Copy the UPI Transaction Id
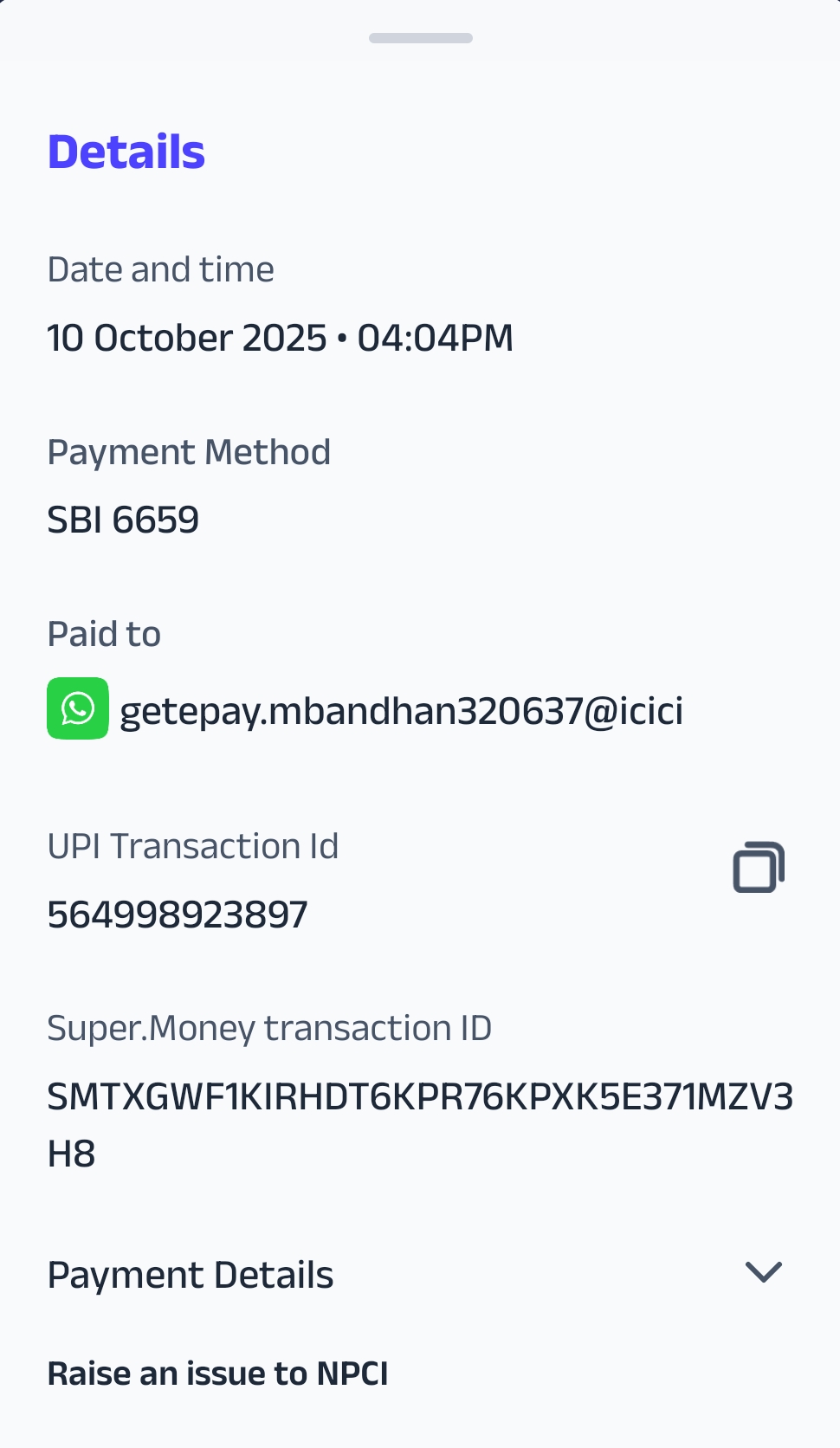Screen dimensions: 840x1448 click(759, 867)
